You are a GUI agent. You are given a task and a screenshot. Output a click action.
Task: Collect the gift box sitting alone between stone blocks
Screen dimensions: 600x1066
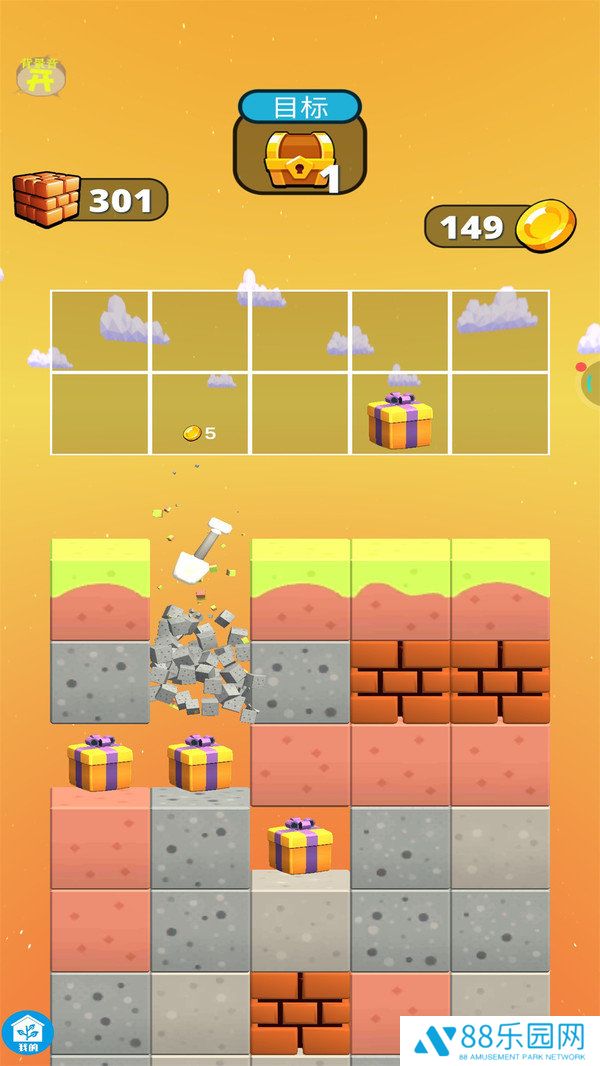[299, 846]
